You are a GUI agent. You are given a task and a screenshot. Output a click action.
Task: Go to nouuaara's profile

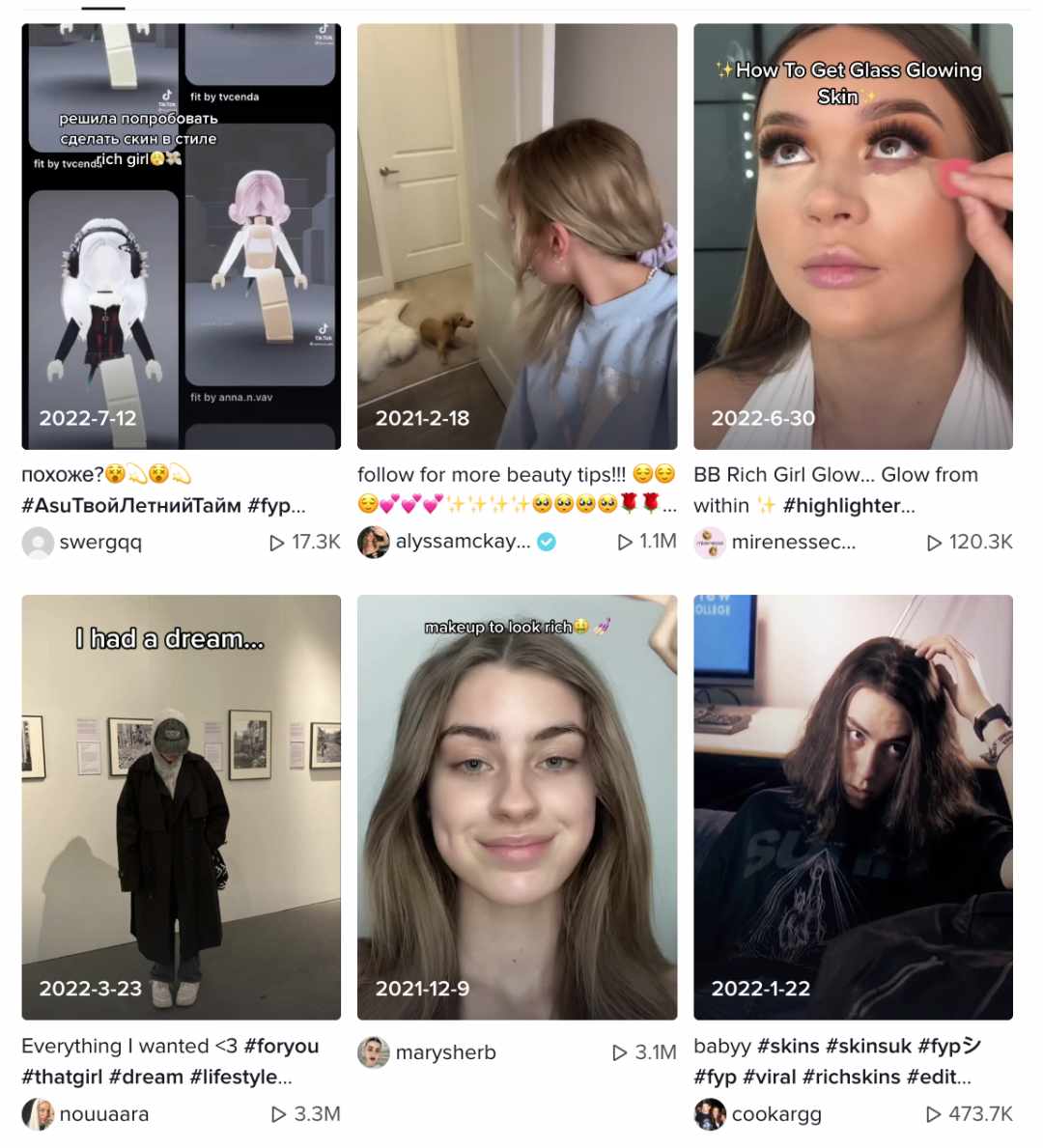click(103, 1114)
